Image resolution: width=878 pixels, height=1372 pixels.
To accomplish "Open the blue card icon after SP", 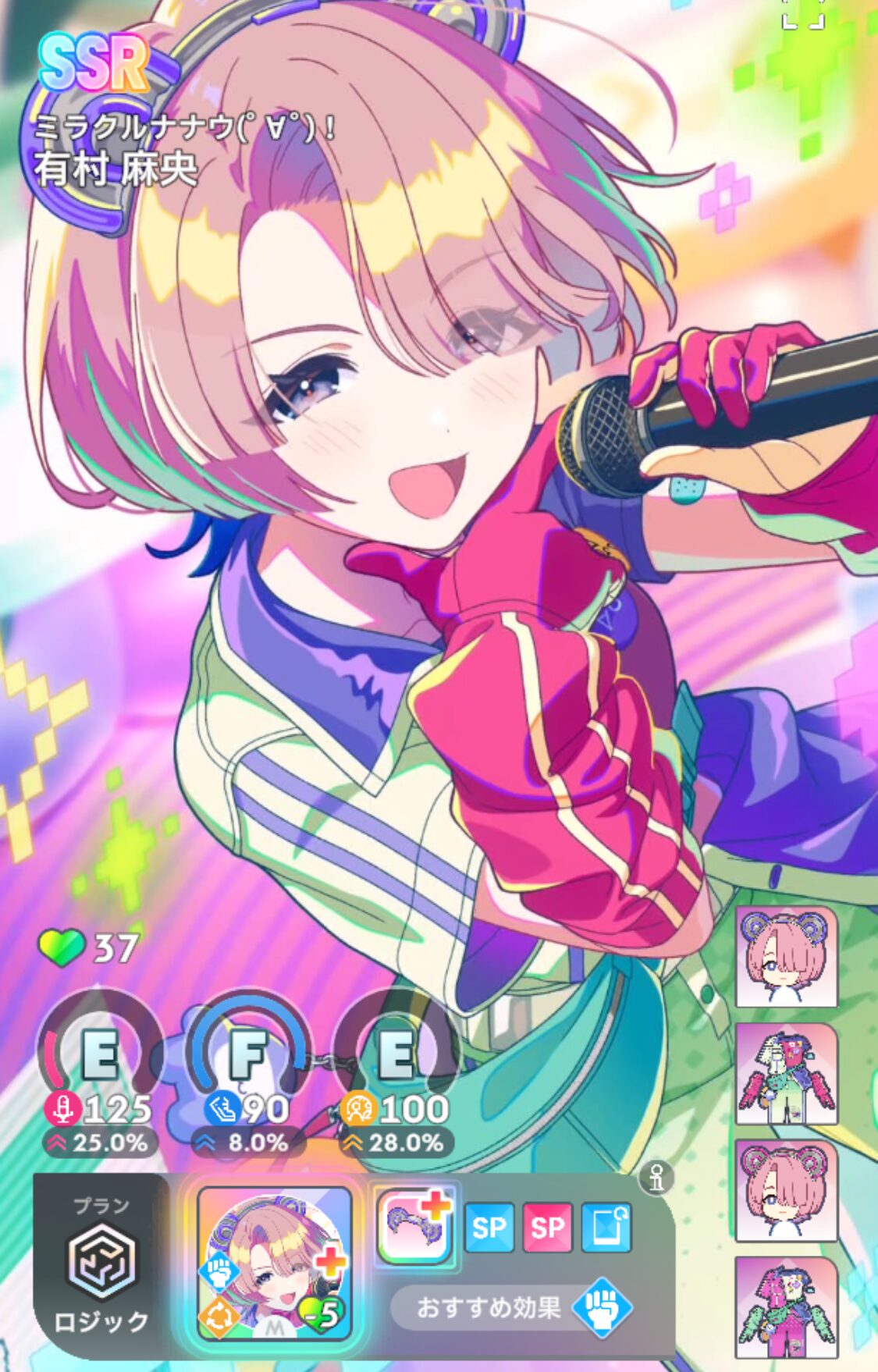I will coord(606,1228).
